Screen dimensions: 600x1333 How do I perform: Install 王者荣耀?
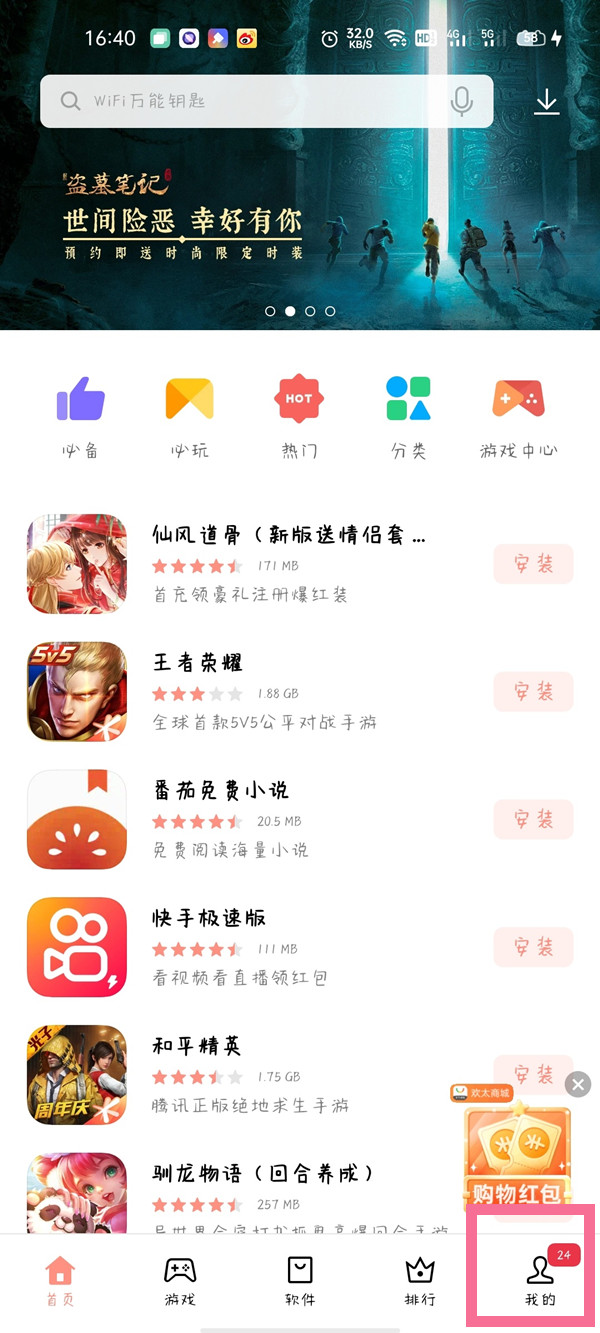[533, 691]
